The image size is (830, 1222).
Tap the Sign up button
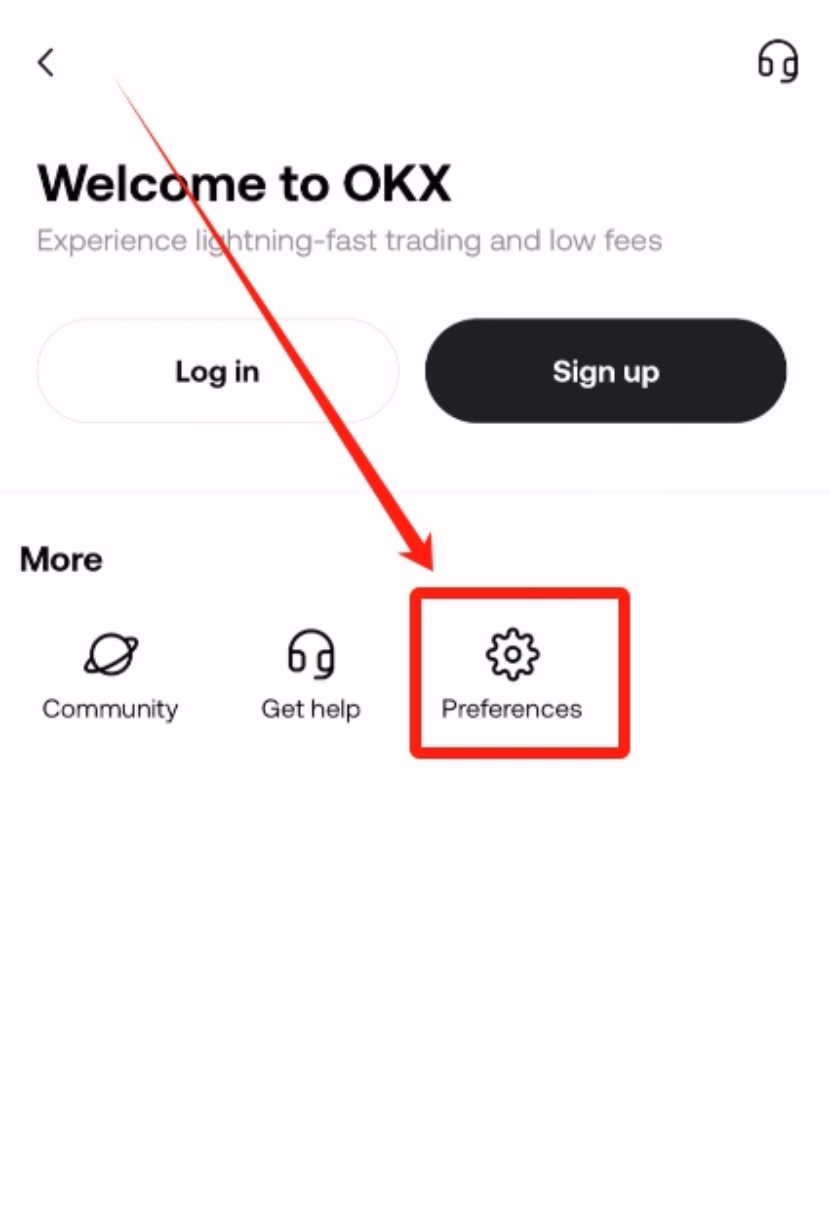pyautogui.click(x=605, y=372)
